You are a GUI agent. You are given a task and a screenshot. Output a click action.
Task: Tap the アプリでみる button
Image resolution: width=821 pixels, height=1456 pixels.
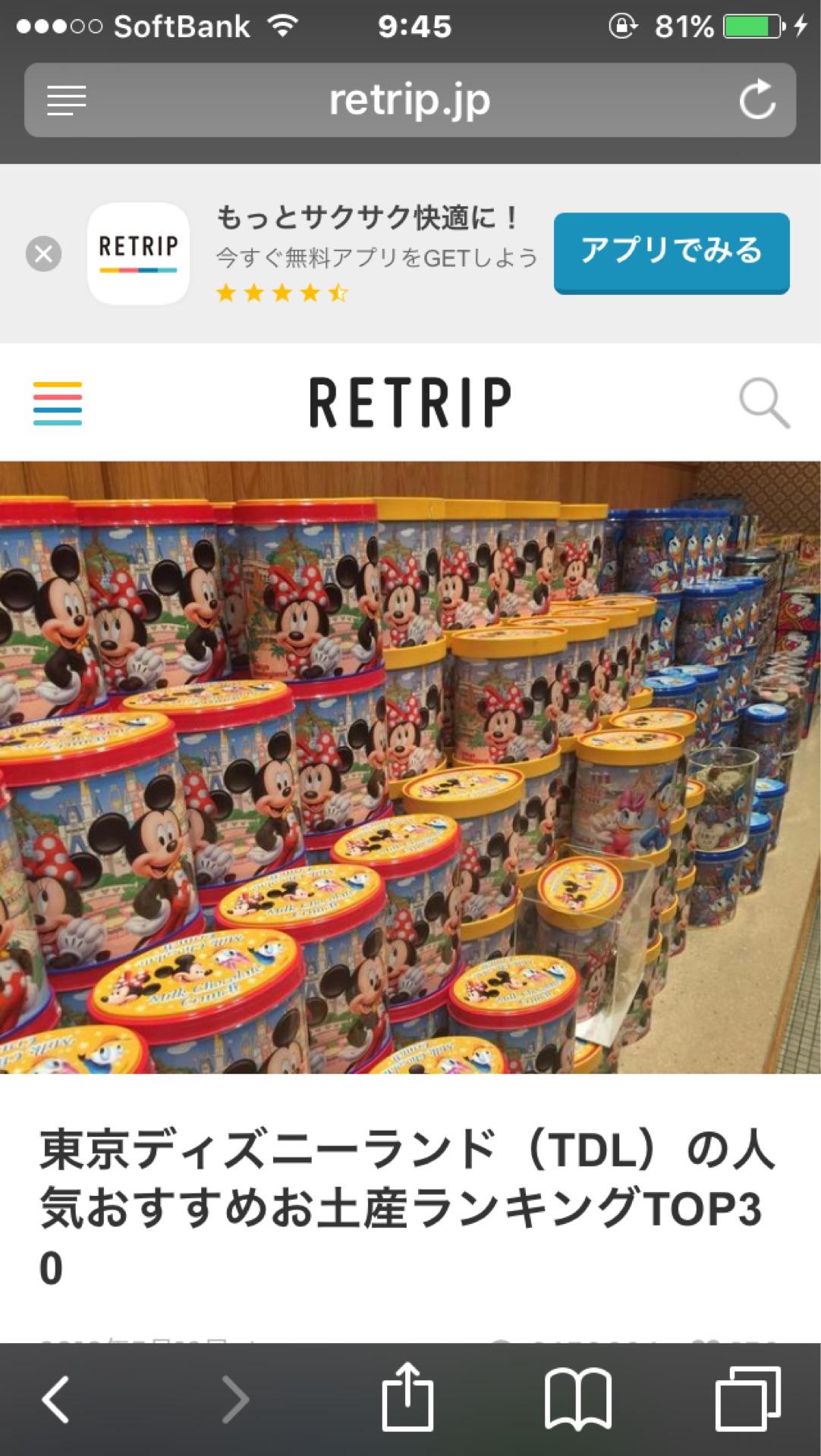672,253
